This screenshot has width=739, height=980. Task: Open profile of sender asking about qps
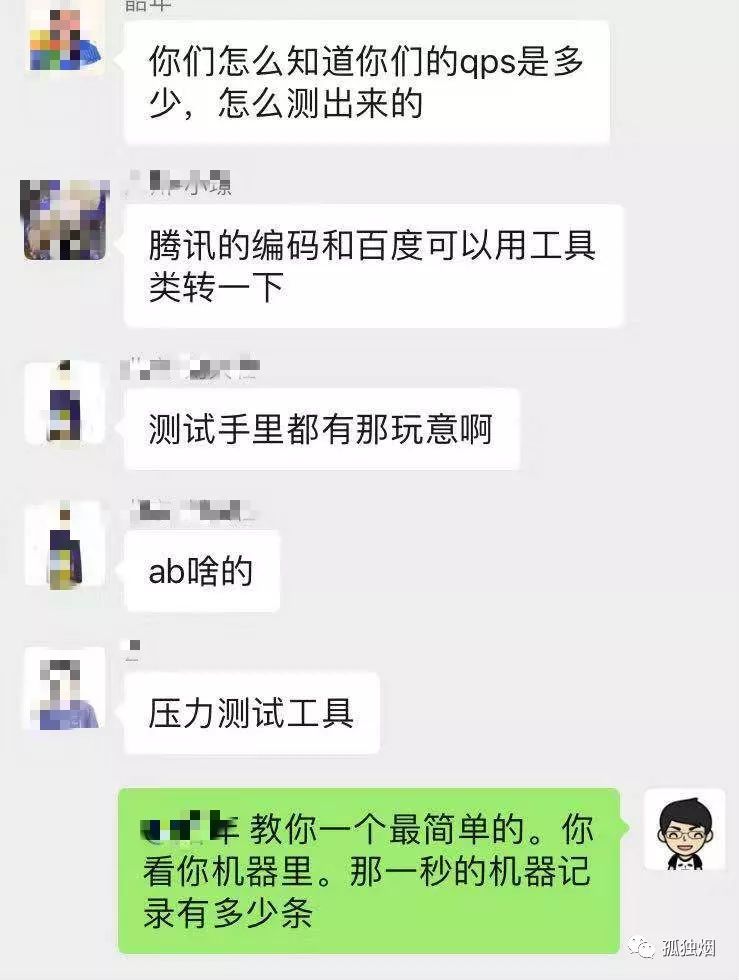pos(65,38)
